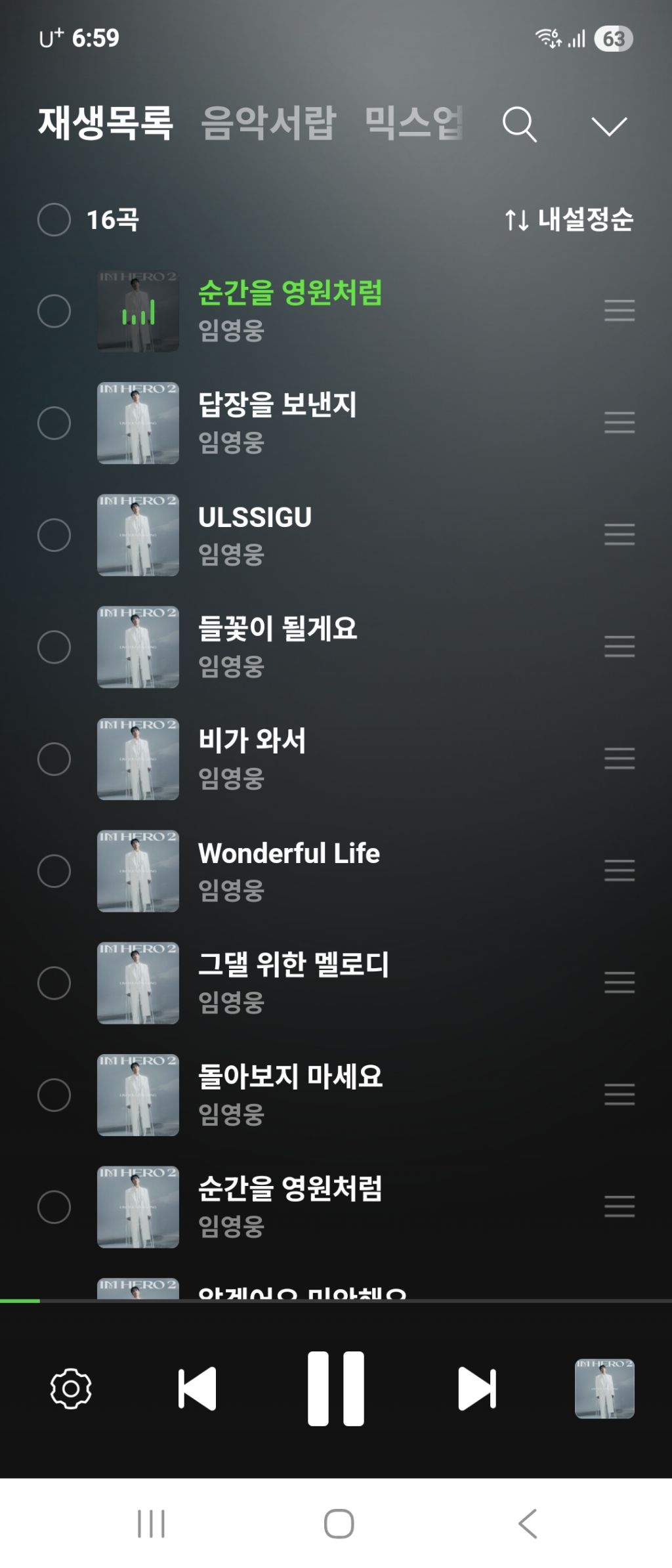Screen dimensions: 672x1568
Task: Tick the checkbox of green 순간을 영원처럼
Action: (x=54, y=311)
